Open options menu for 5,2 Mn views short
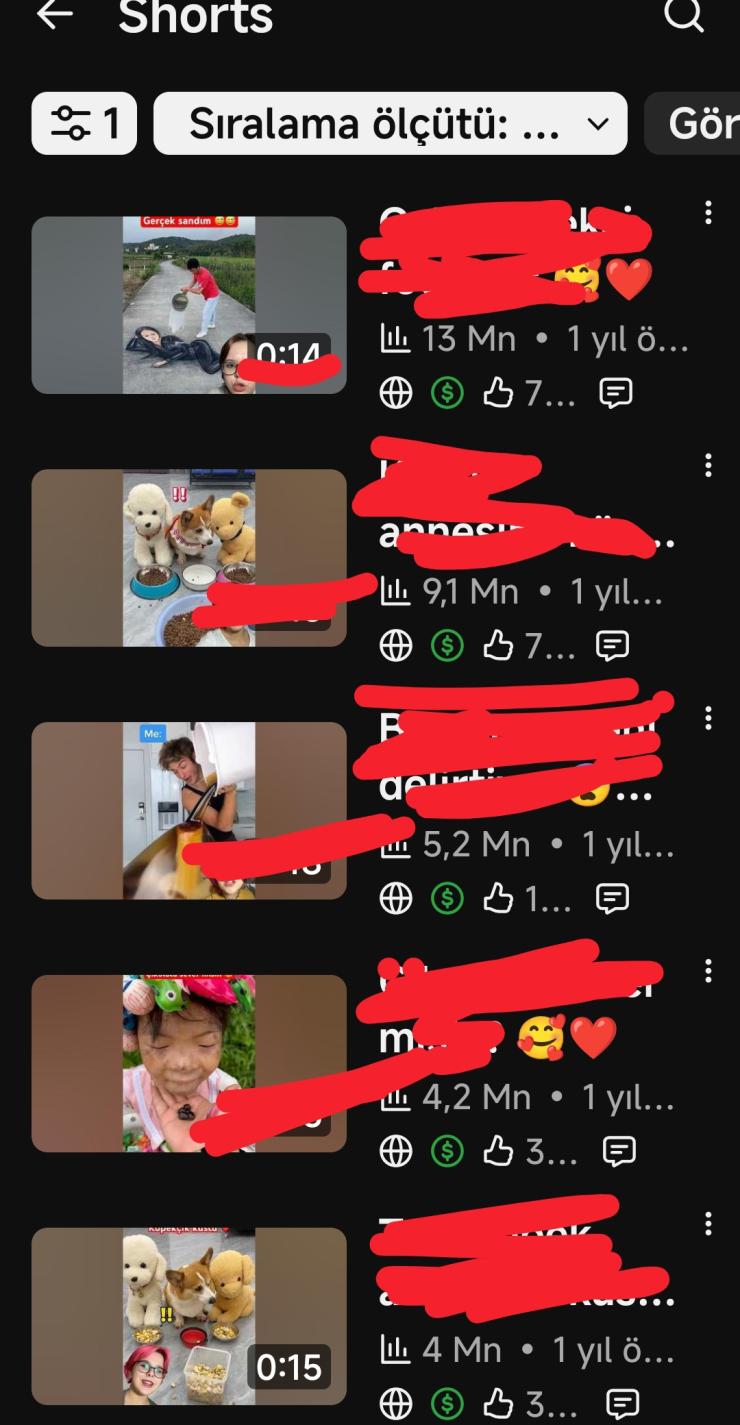The image size is (740, 1425). click(708, 718)
